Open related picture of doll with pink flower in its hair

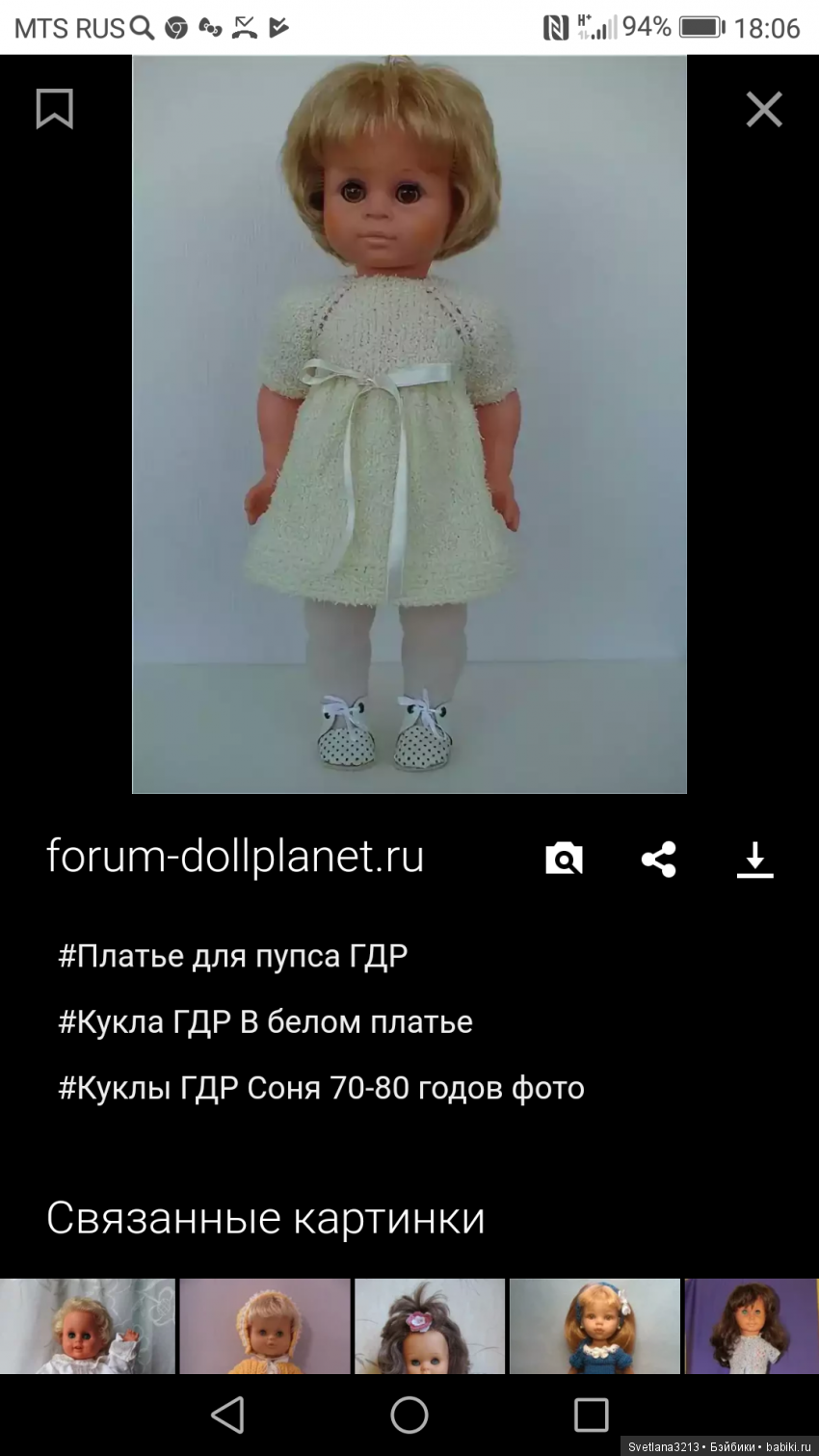click(x=430, y=1326)
